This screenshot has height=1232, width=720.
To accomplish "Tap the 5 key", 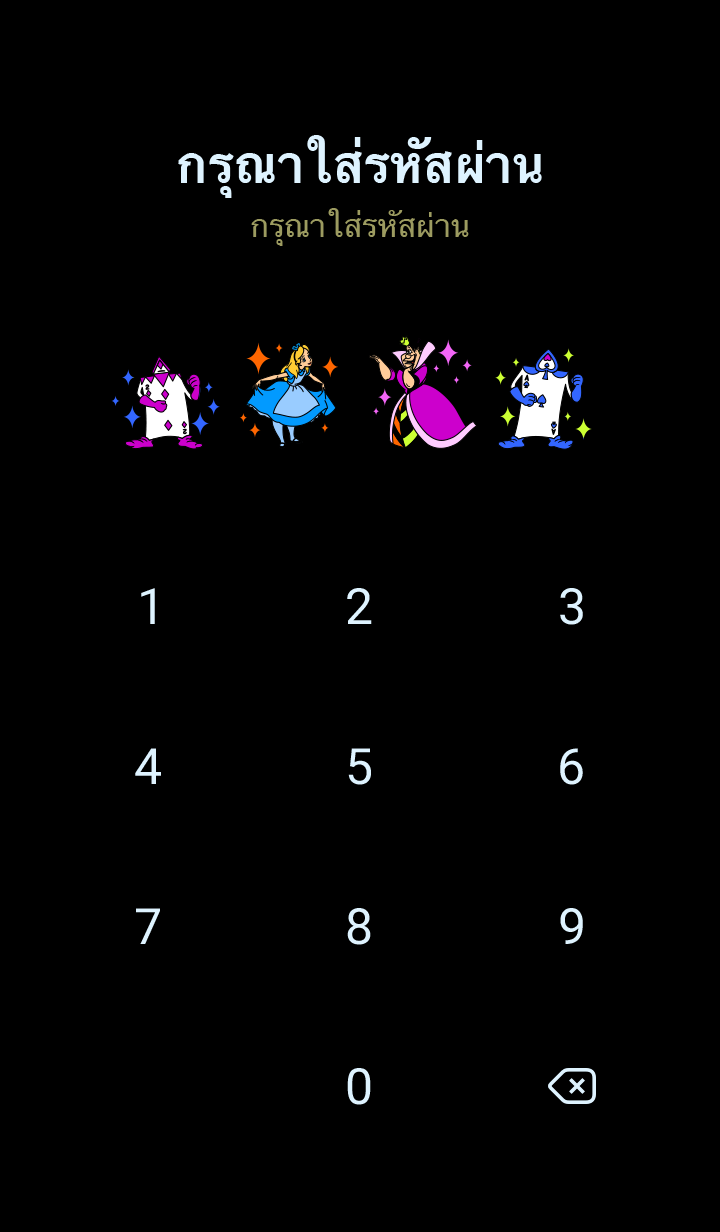I will (359, 767).
